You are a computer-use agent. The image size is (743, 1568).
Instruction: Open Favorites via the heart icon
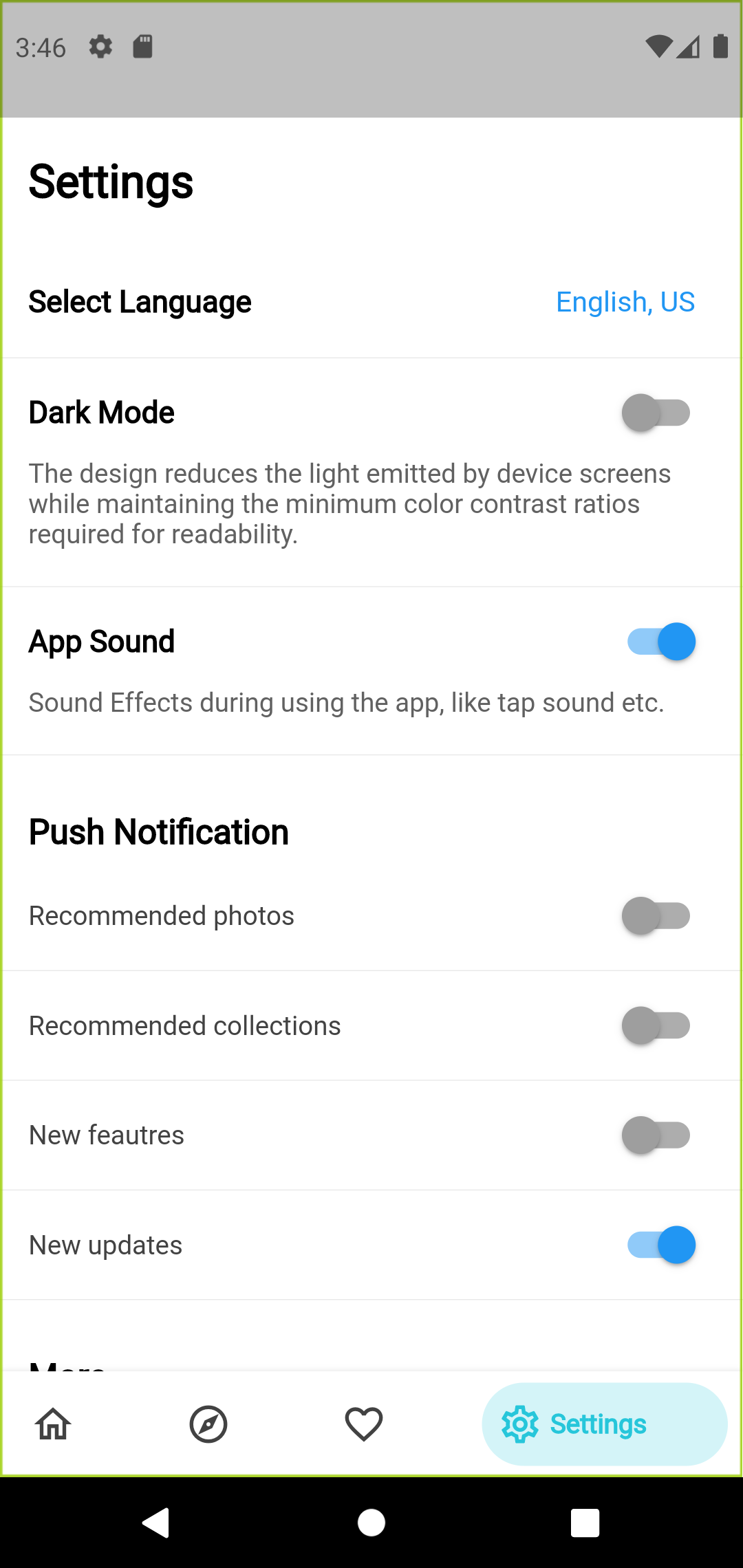(363, 1424)
